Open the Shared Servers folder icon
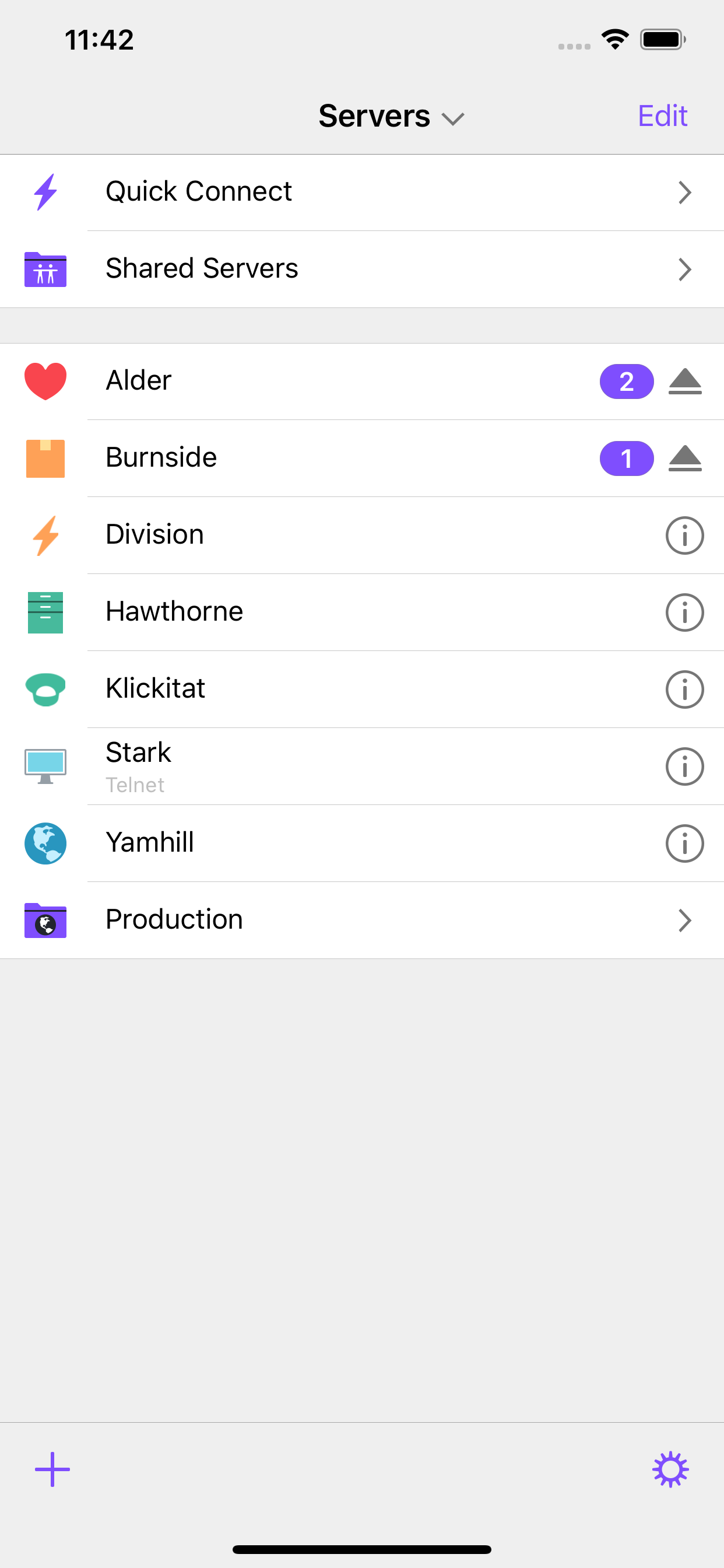Viewport: 724px width, 1568px height. coord(45,269)
